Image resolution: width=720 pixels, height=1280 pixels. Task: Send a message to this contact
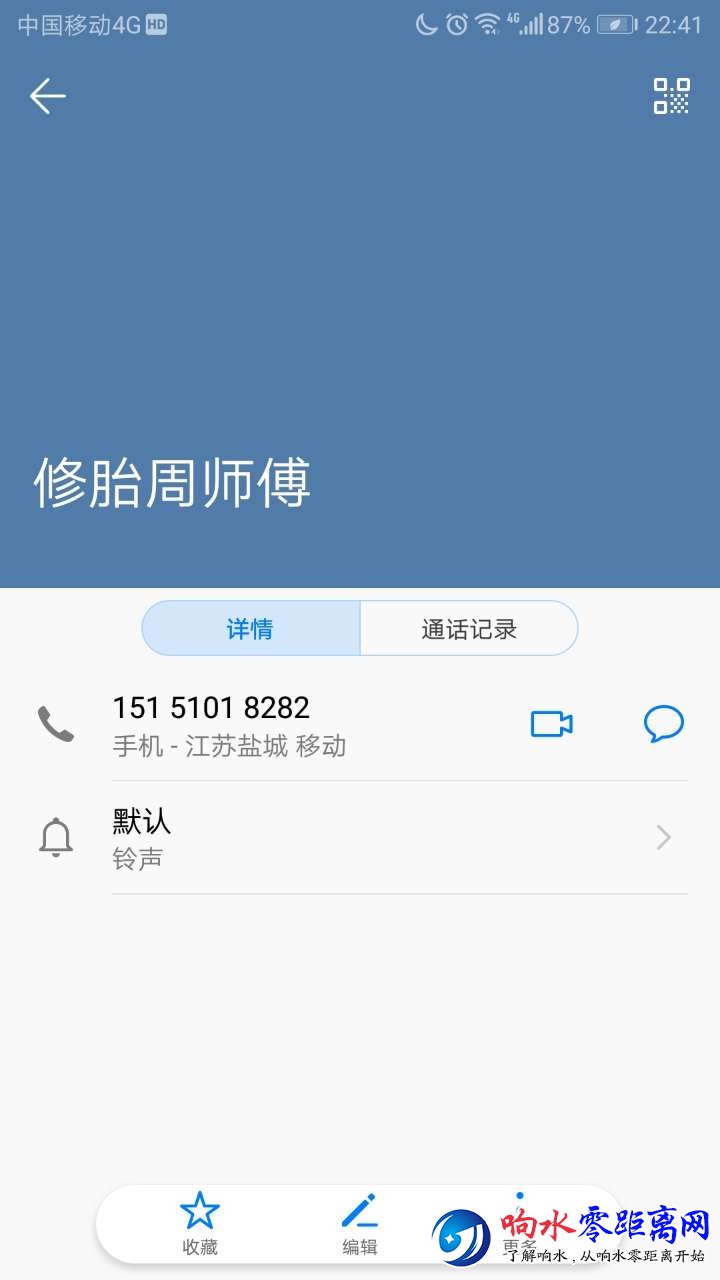tap(663, 724)
